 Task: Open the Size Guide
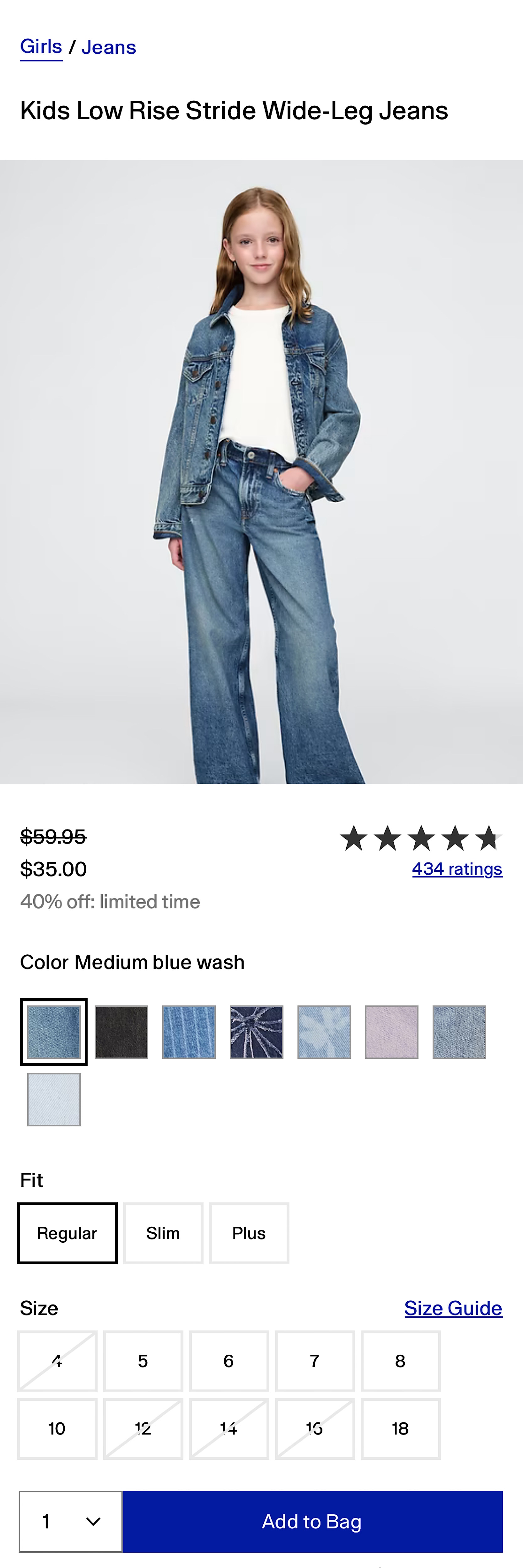coord(453,1308)
